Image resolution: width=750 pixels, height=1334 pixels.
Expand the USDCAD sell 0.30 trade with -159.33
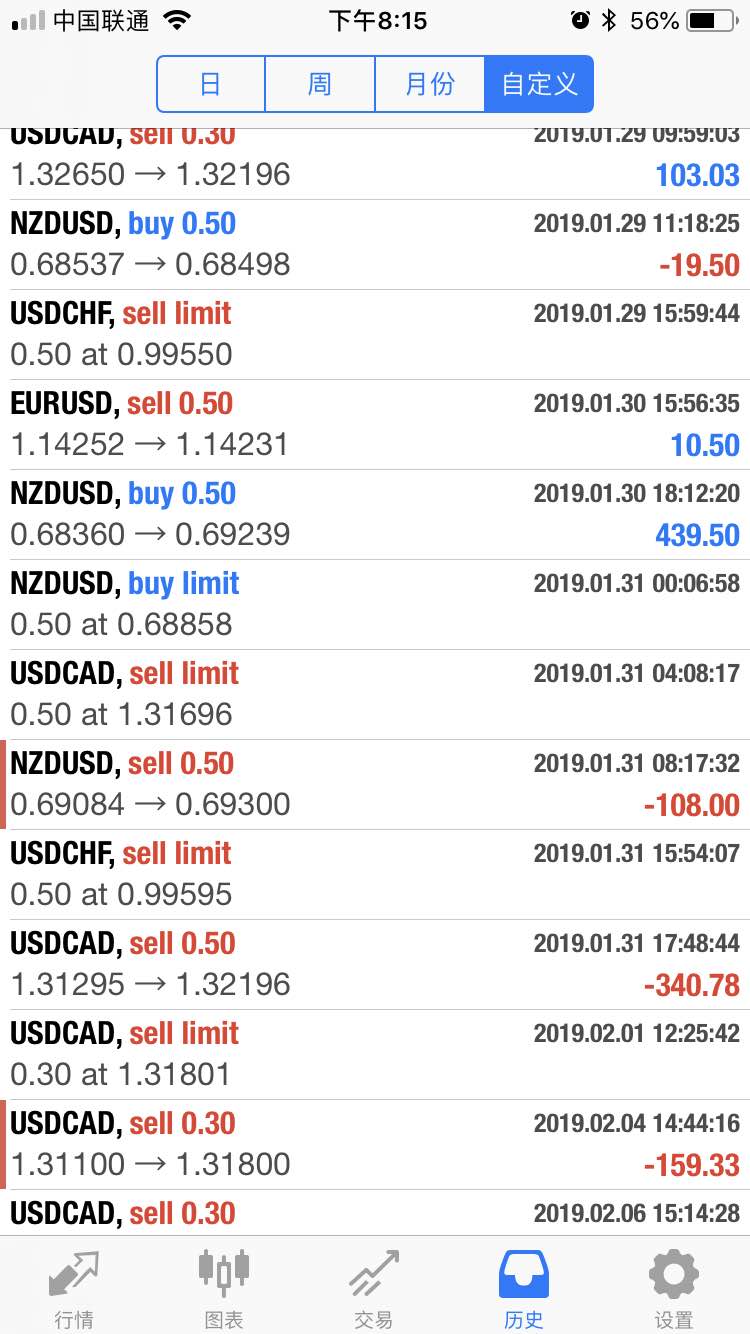(x=375, y=1145)
